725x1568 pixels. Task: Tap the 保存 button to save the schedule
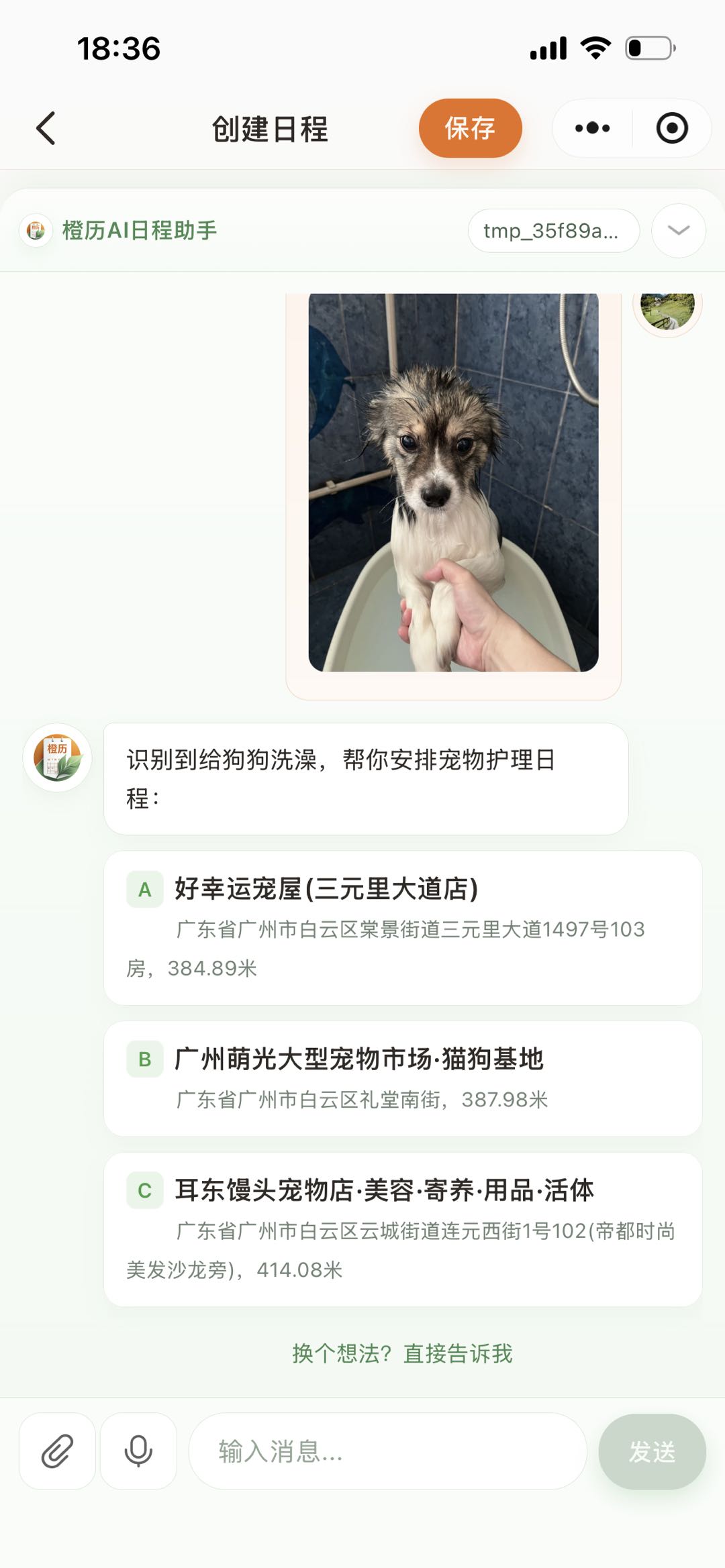click(470, 128)
